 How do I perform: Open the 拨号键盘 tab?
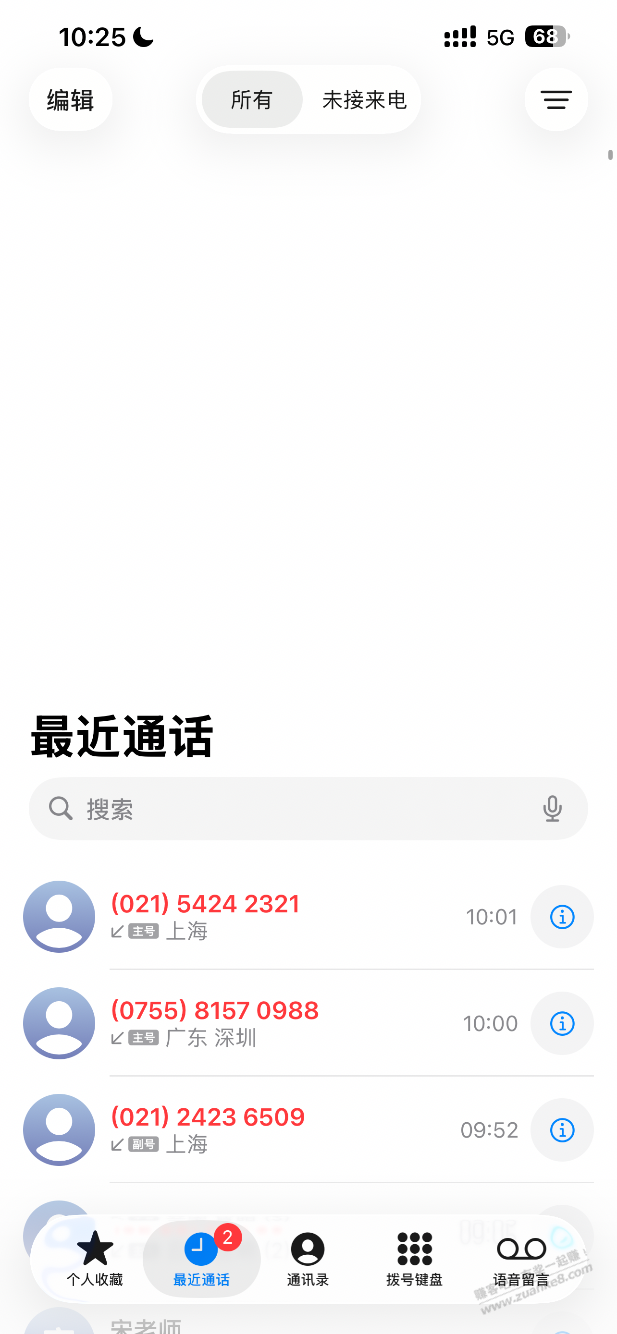pyautogui.click(x=414, y=1258)
